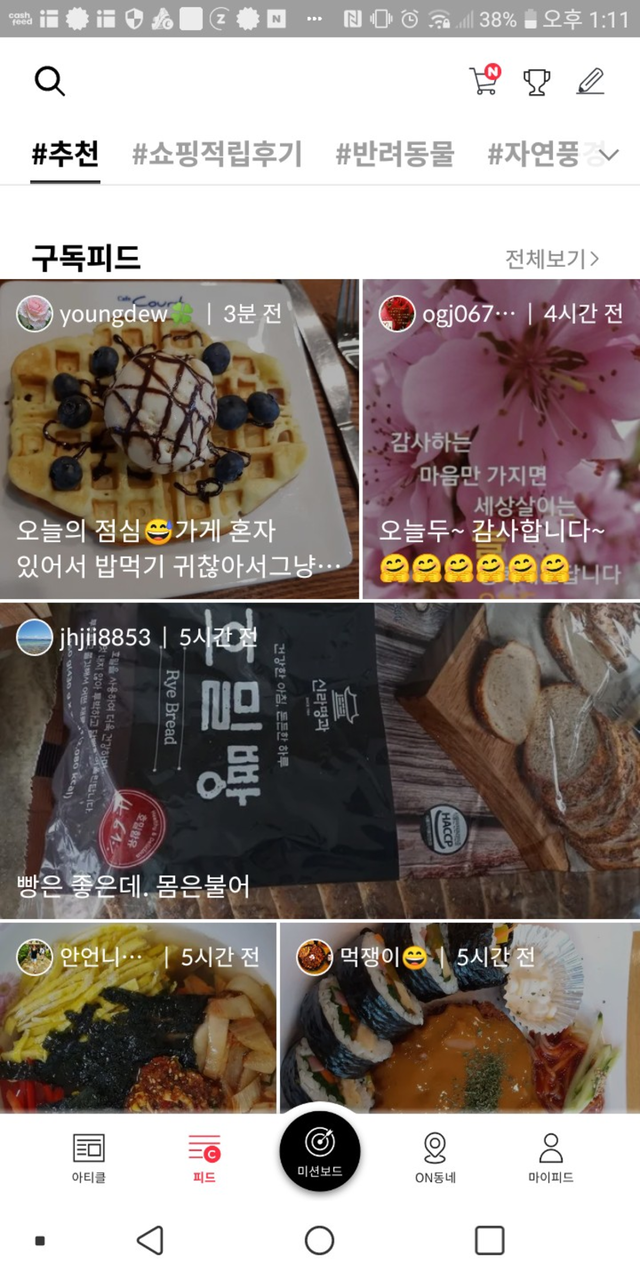This screenshot has height=1280, width=640.
Task: Open youngdew's waffle lunch post
Action: [x=179, y=440]
